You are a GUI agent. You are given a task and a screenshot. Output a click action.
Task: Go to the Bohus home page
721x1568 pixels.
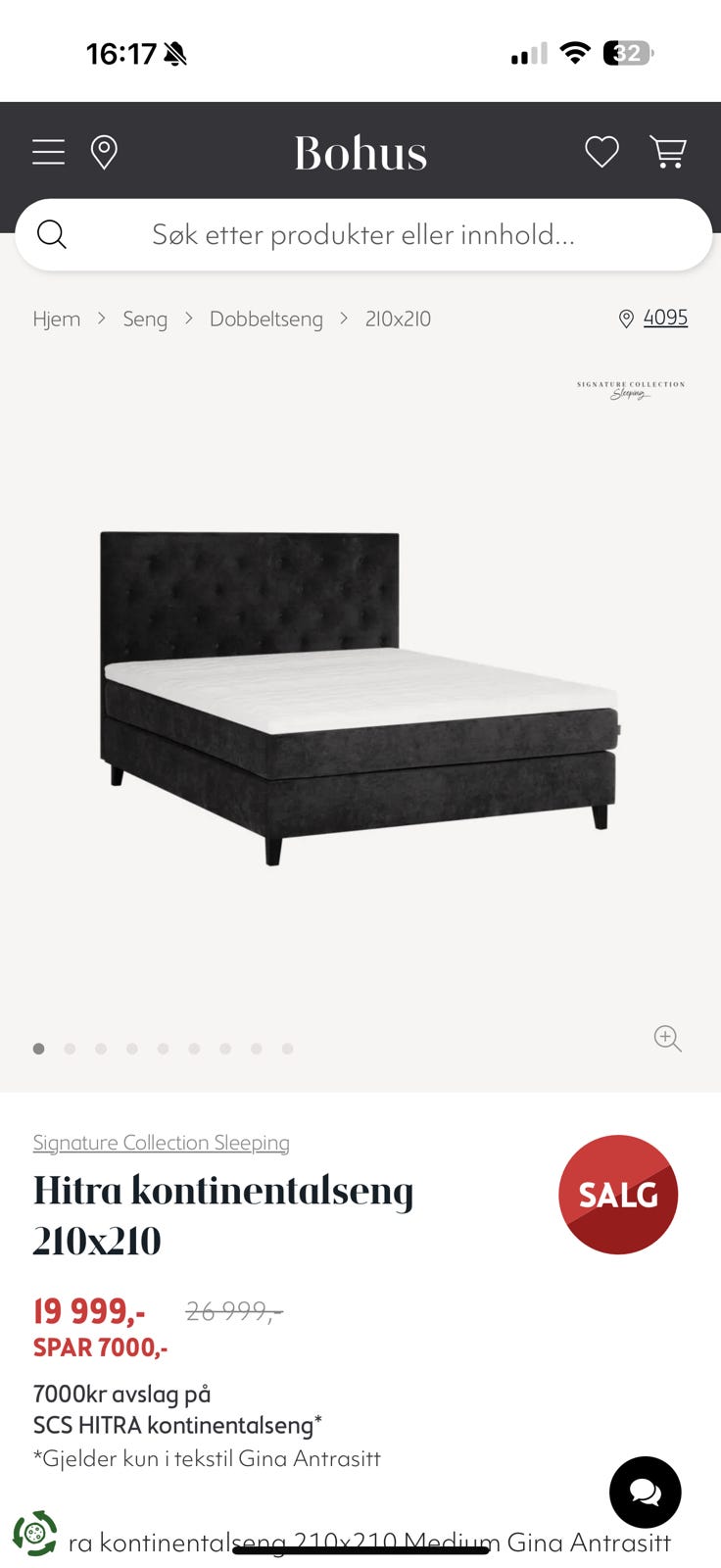click(360, 153)
